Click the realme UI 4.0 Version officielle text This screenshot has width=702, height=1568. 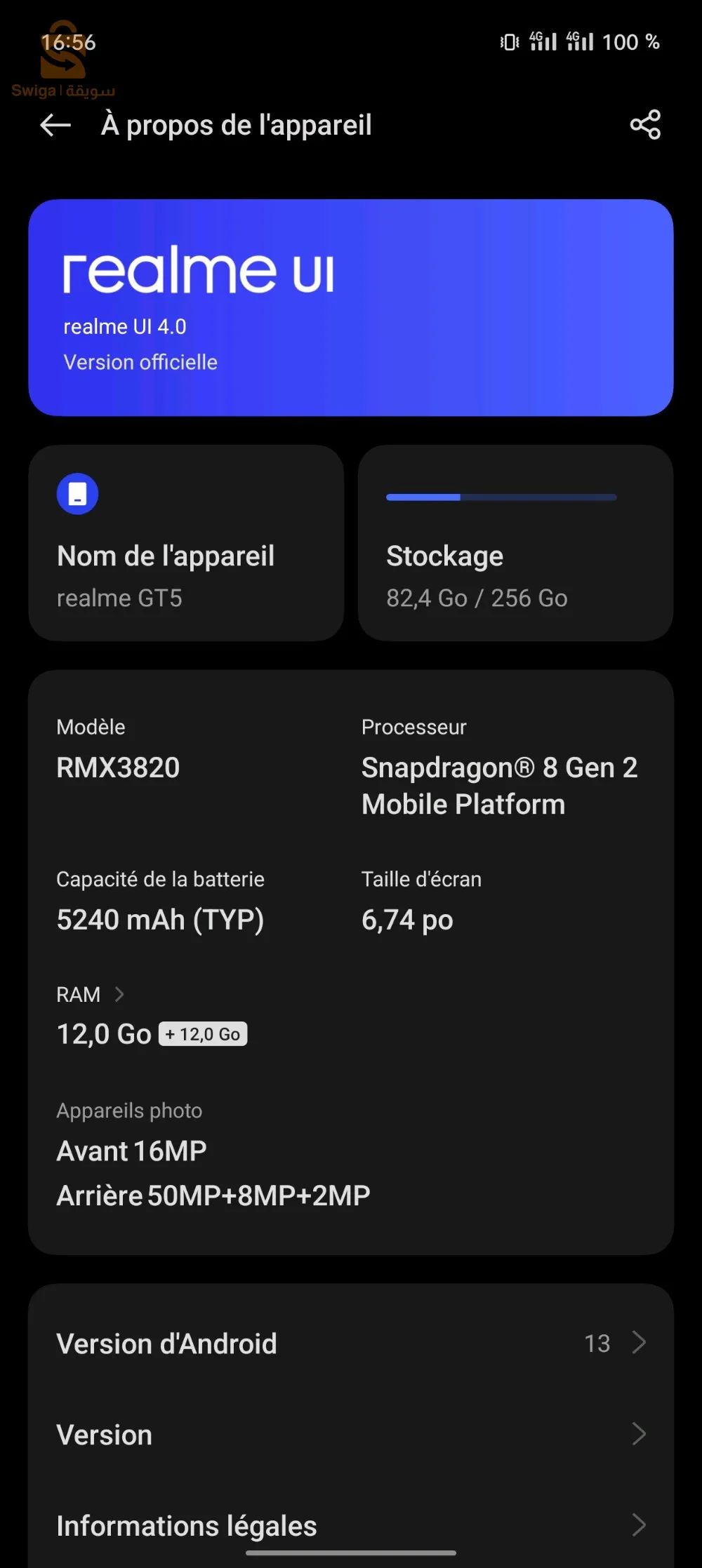pyautogui.click(x=140, y=344)
